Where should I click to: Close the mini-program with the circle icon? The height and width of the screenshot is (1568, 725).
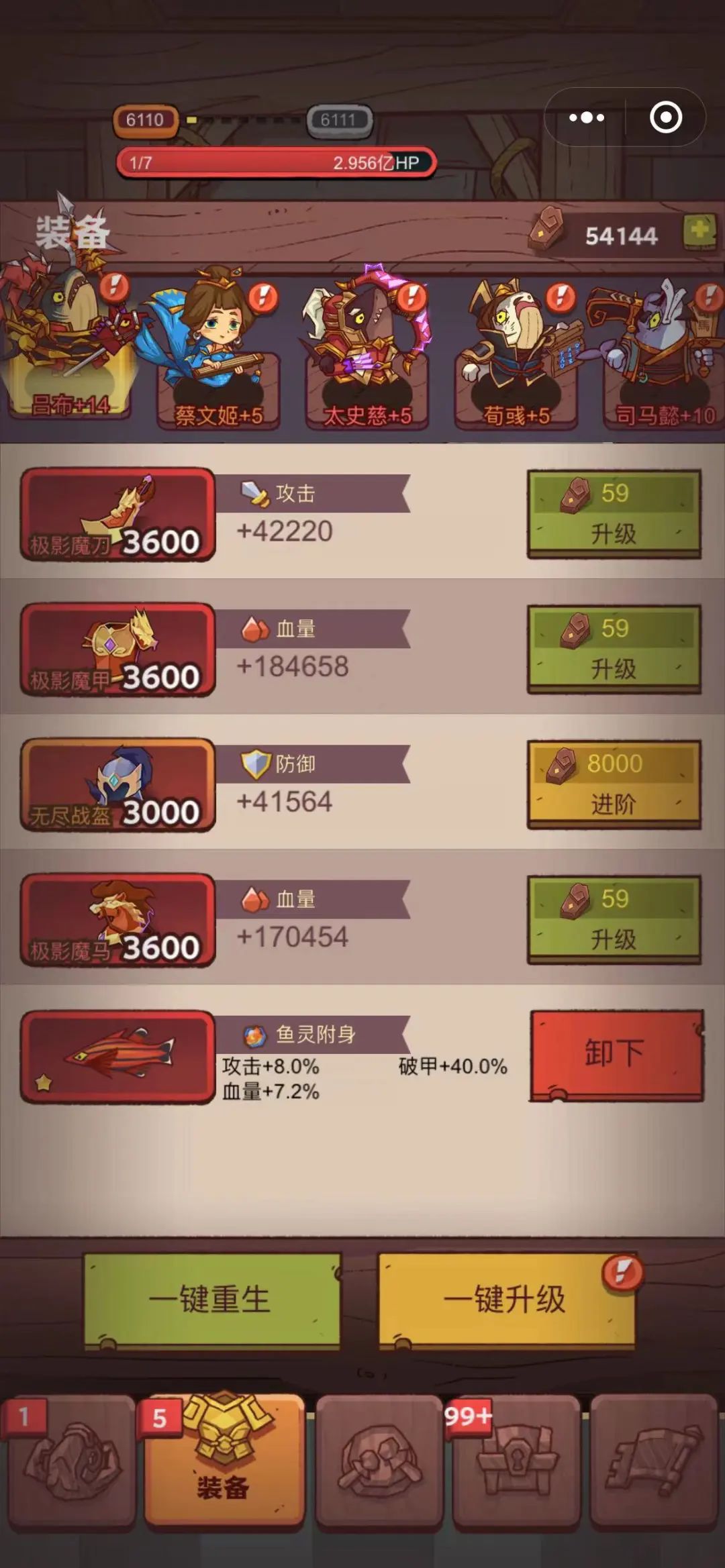[x=665, y=117]
